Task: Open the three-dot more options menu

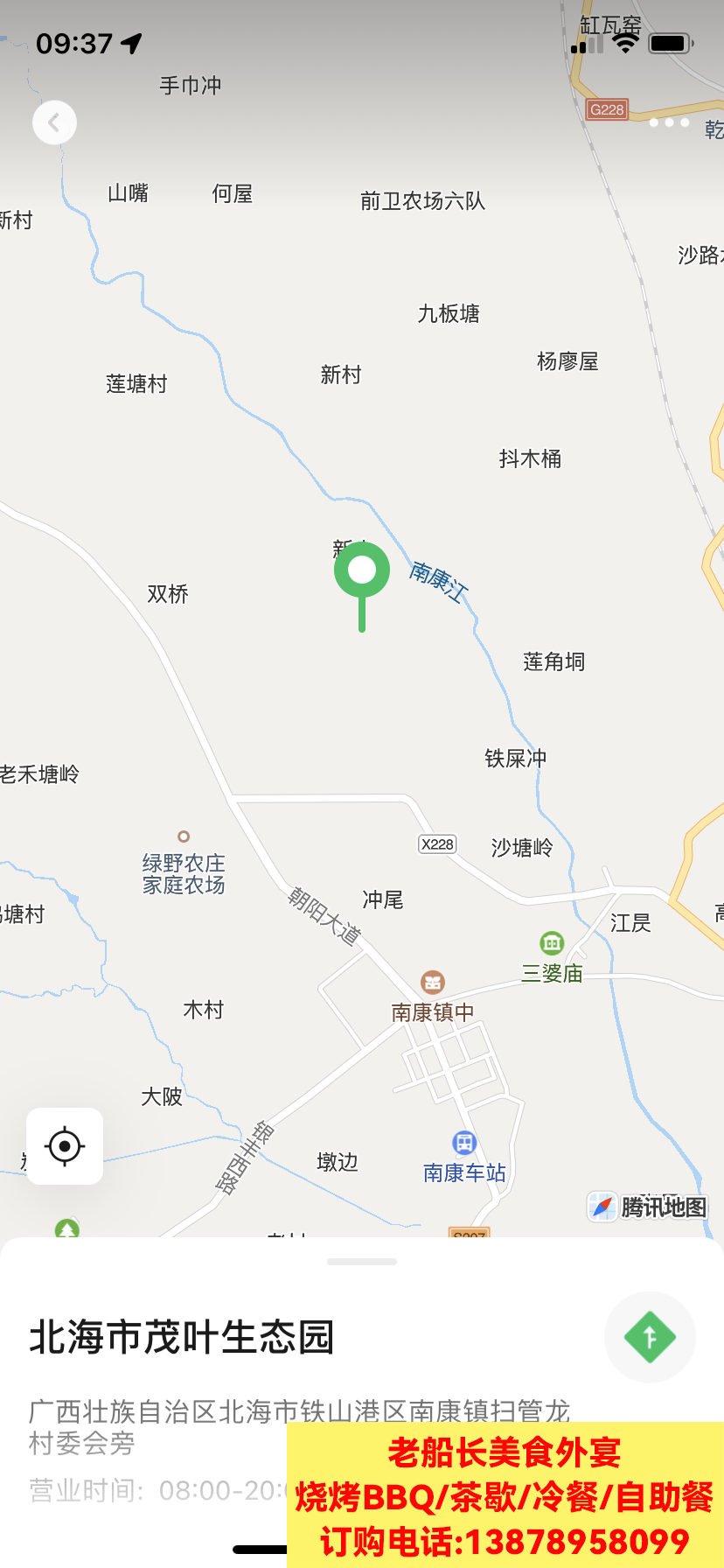Action: pyautogui.click(x=669, y=122)
